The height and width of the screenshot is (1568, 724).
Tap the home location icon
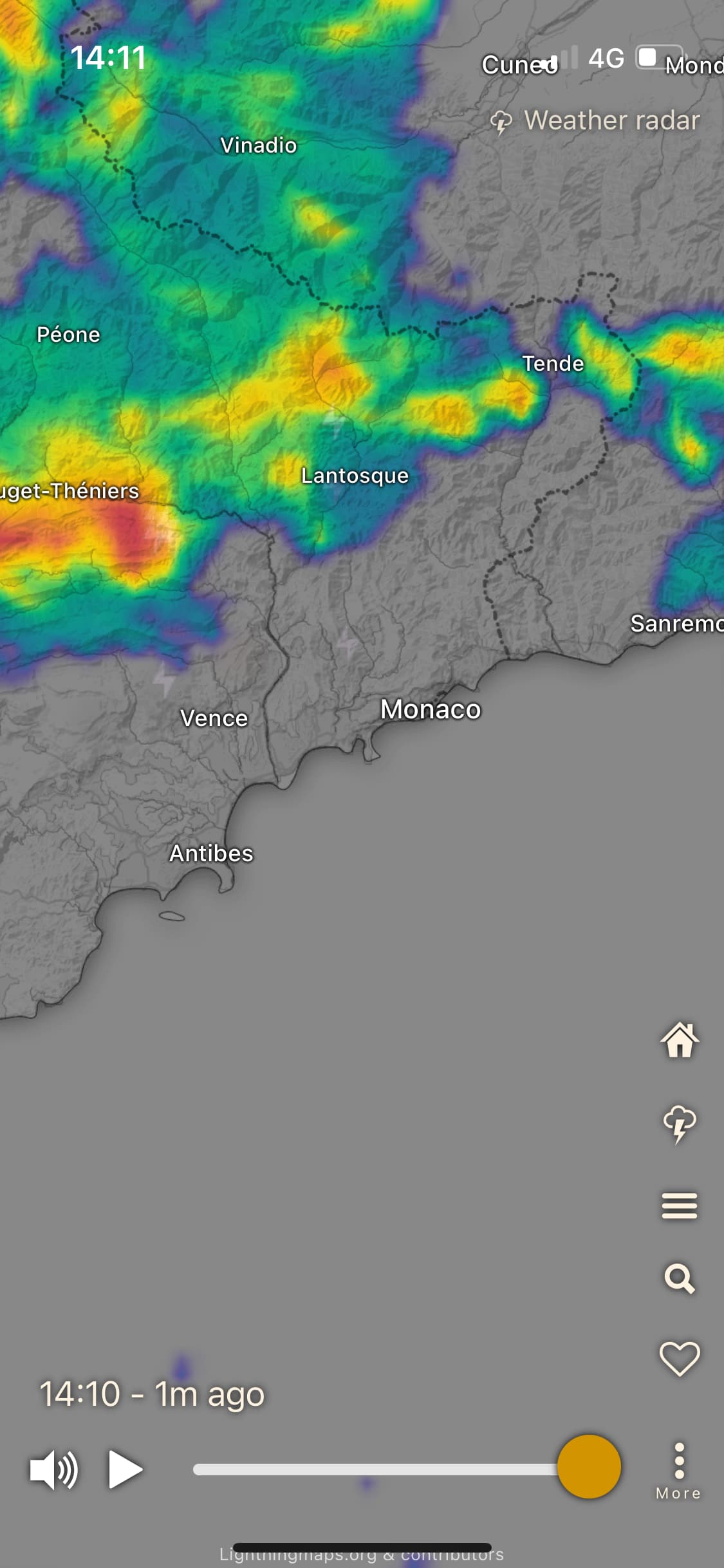tap(680, 1040)
